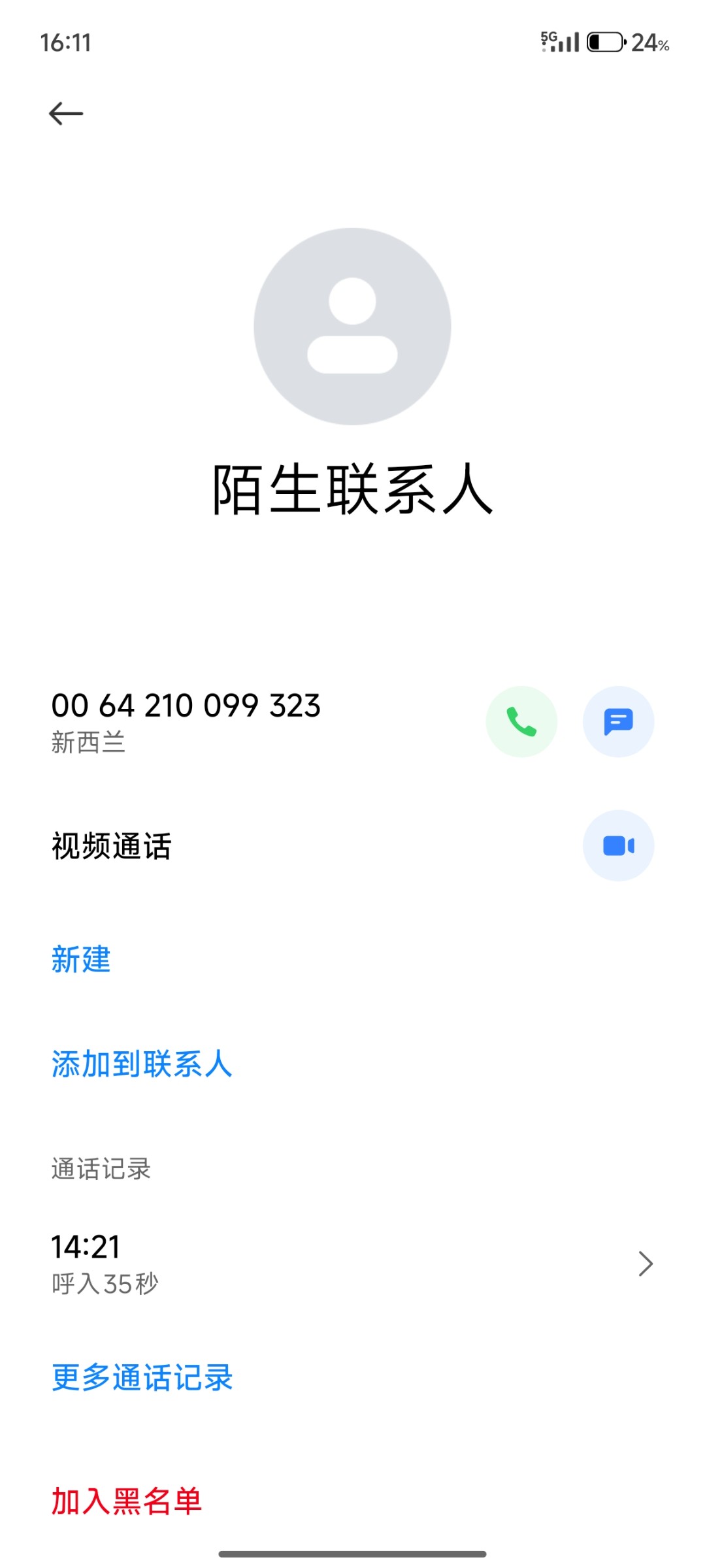Image resolution: width=705 pixels, height=1568 pixels.
Task: Start a video call (视频通话)
Action: pyautogui.click(x=617, y=845)
